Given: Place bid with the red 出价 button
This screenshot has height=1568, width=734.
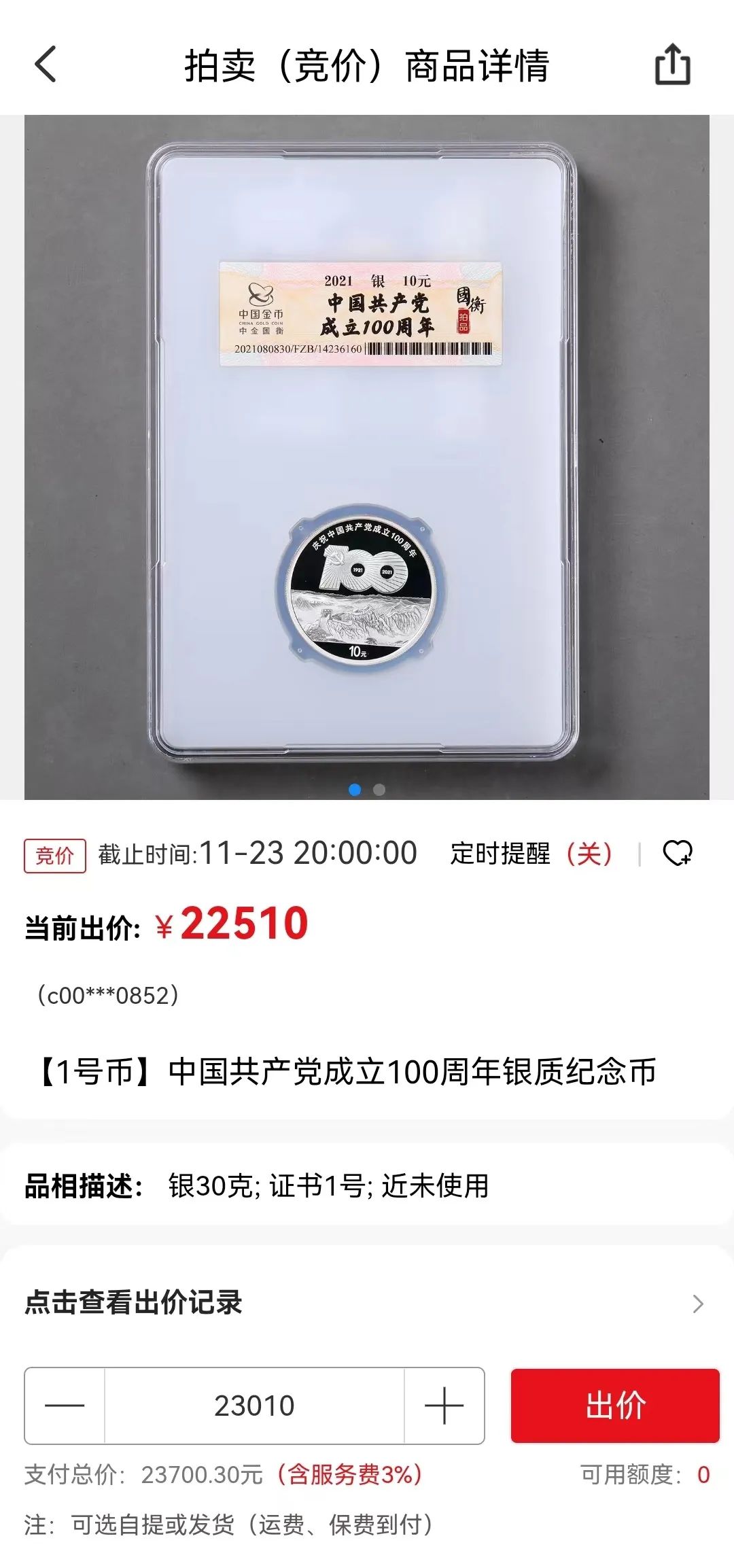Looking at the screenshot, I should tap(615, 1405).
